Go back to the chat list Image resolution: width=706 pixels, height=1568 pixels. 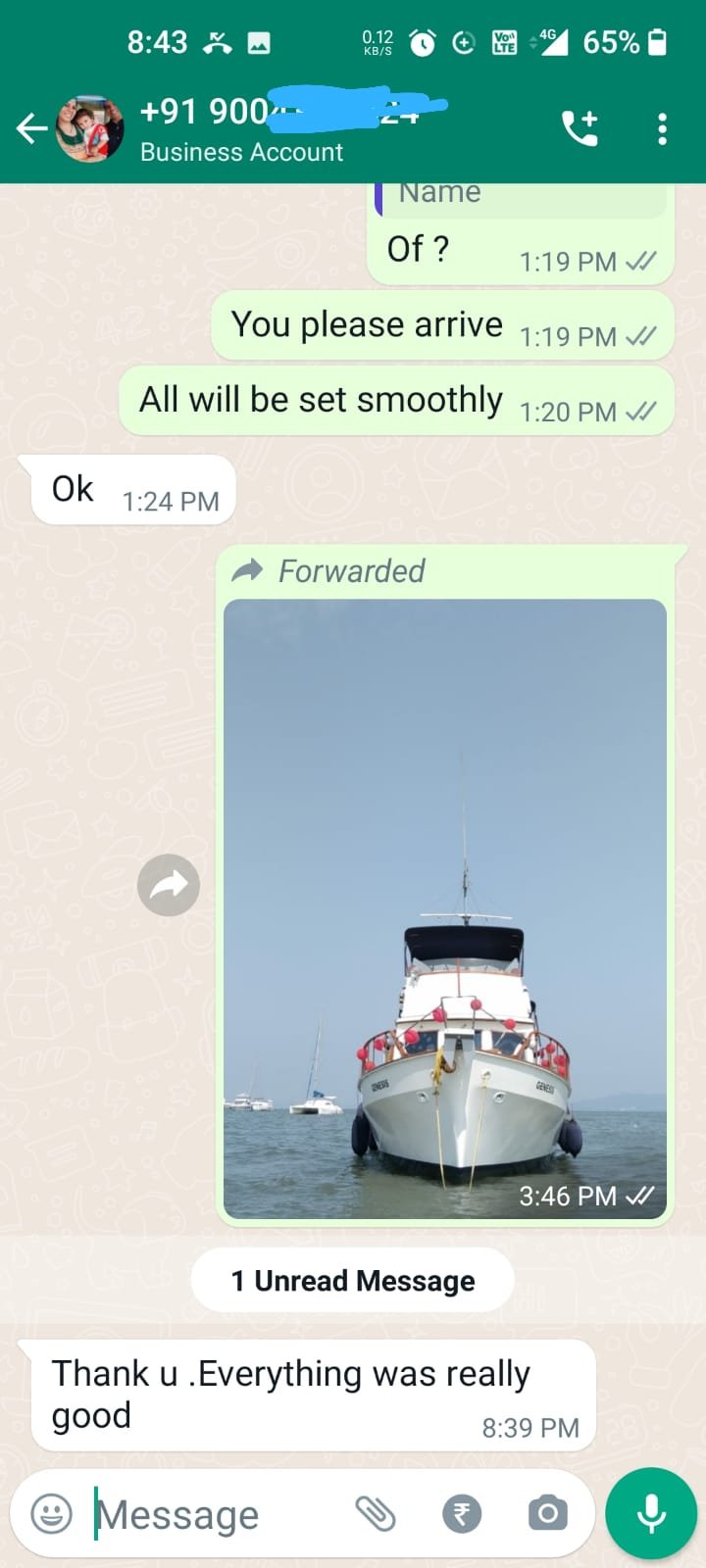(x=31, y=128)
